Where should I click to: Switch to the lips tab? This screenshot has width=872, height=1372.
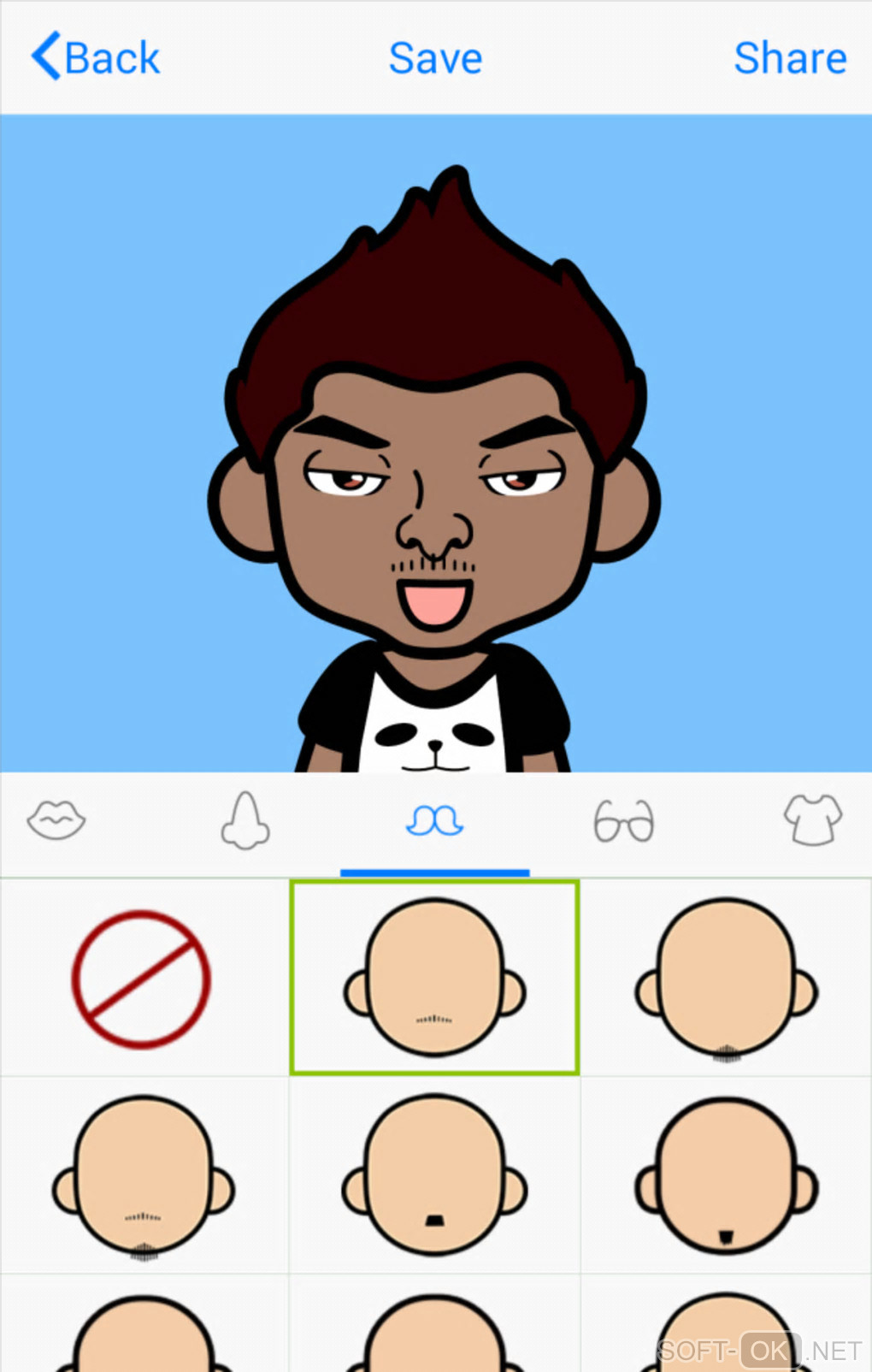[56, 821]
